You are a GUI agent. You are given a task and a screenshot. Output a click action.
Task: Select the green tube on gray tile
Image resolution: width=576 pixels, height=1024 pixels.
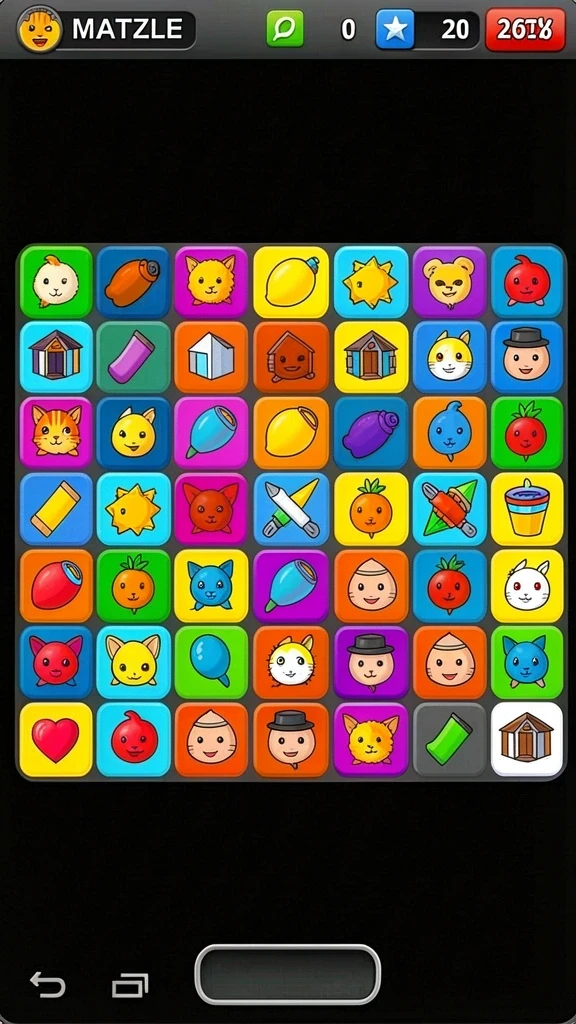(449, 739)
